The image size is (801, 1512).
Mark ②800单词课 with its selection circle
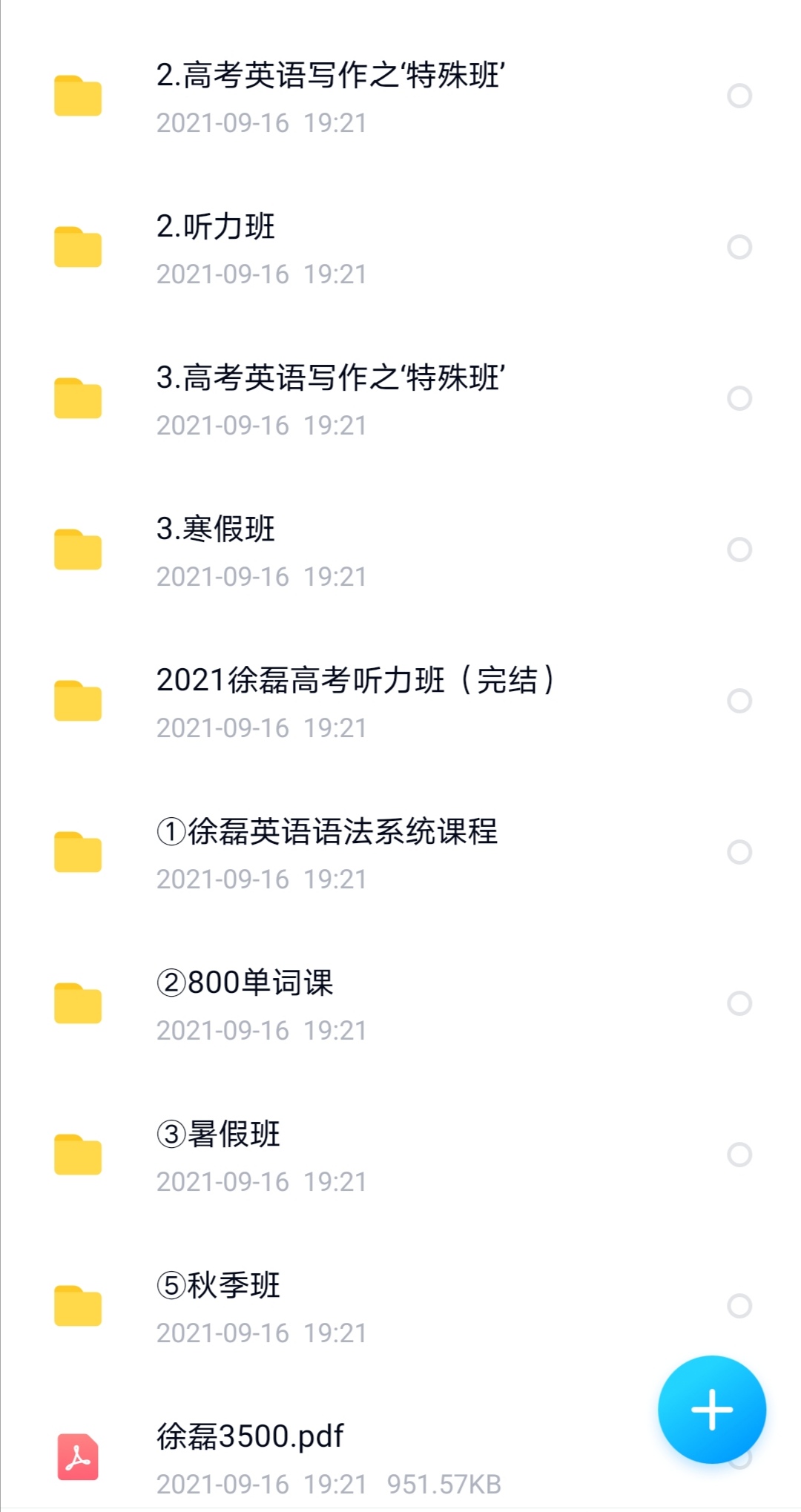[739, 1003]
